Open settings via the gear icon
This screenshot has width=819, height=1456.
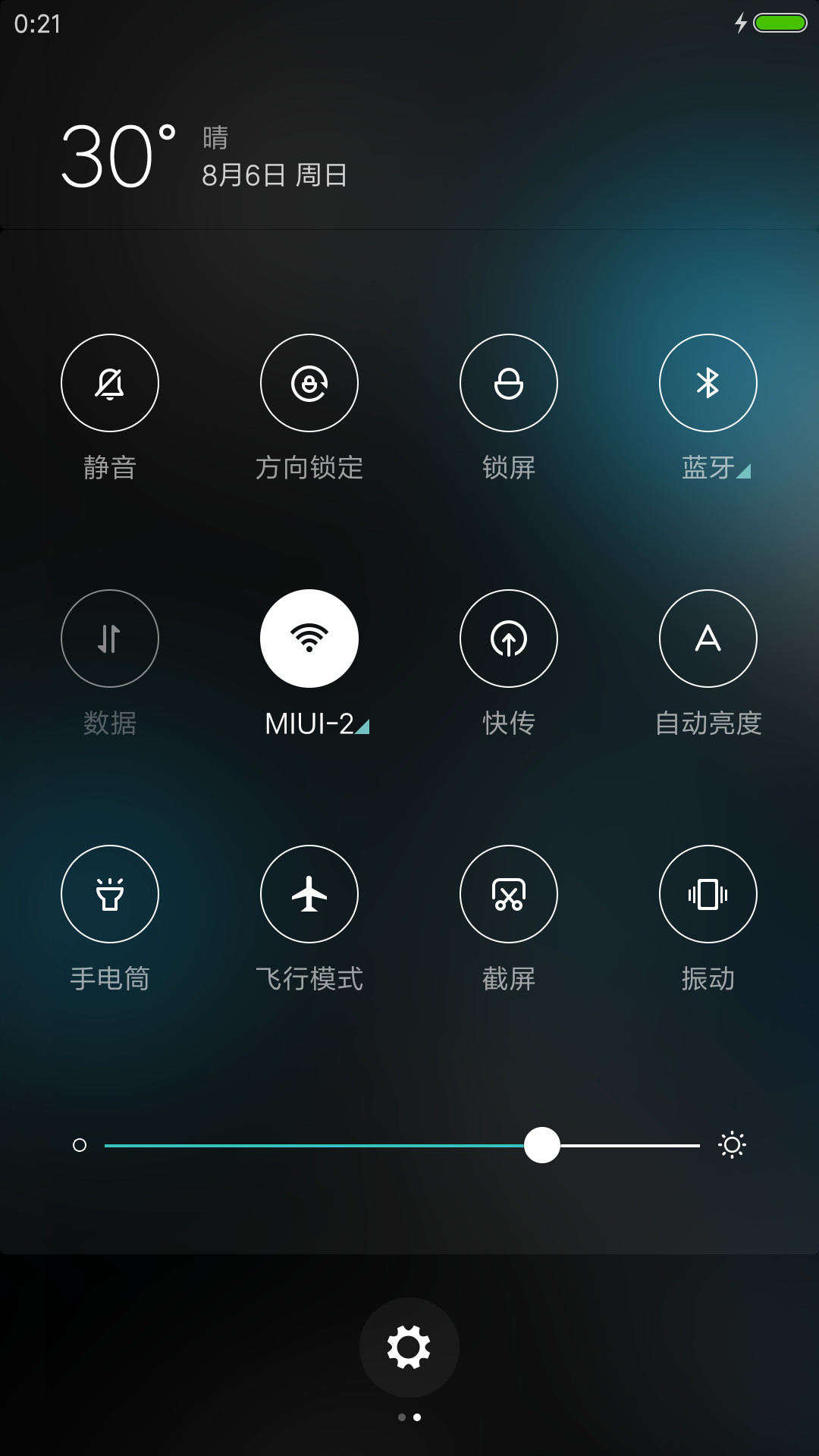click(x=409, y=1348)
